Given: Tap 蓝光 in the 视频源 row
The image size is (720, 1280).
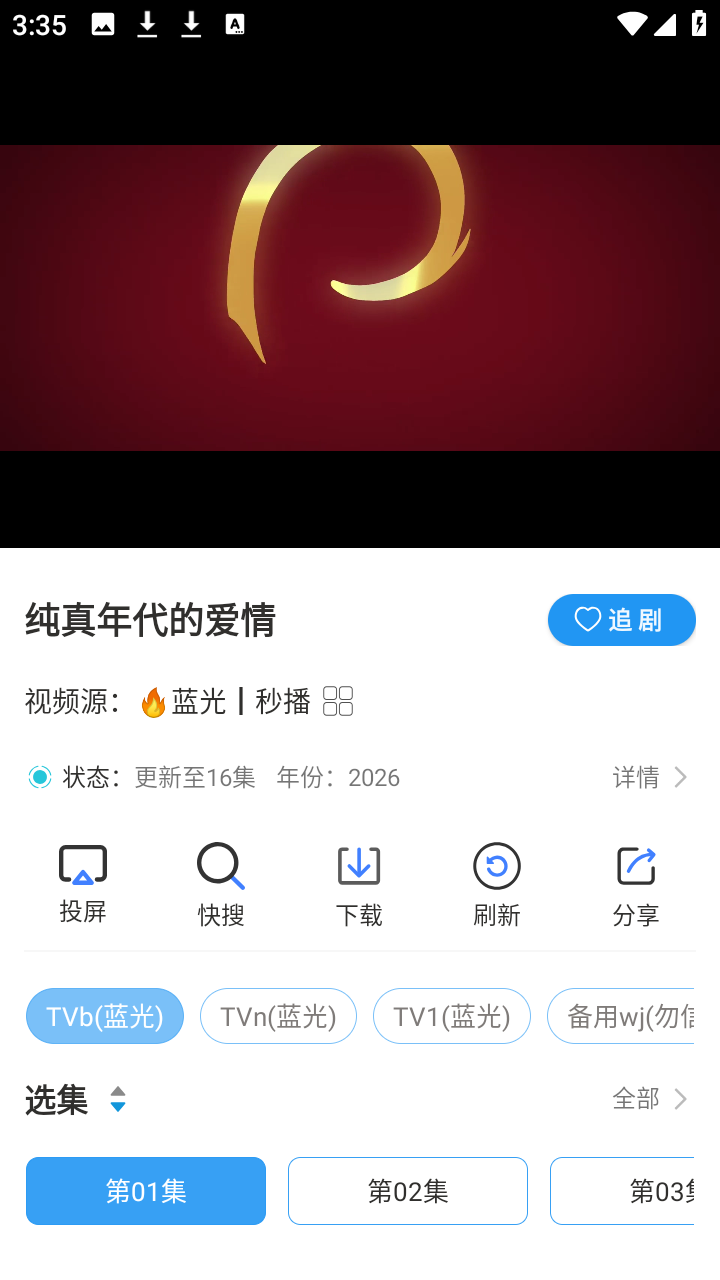Looking at the screenshot, I should 196,701.
